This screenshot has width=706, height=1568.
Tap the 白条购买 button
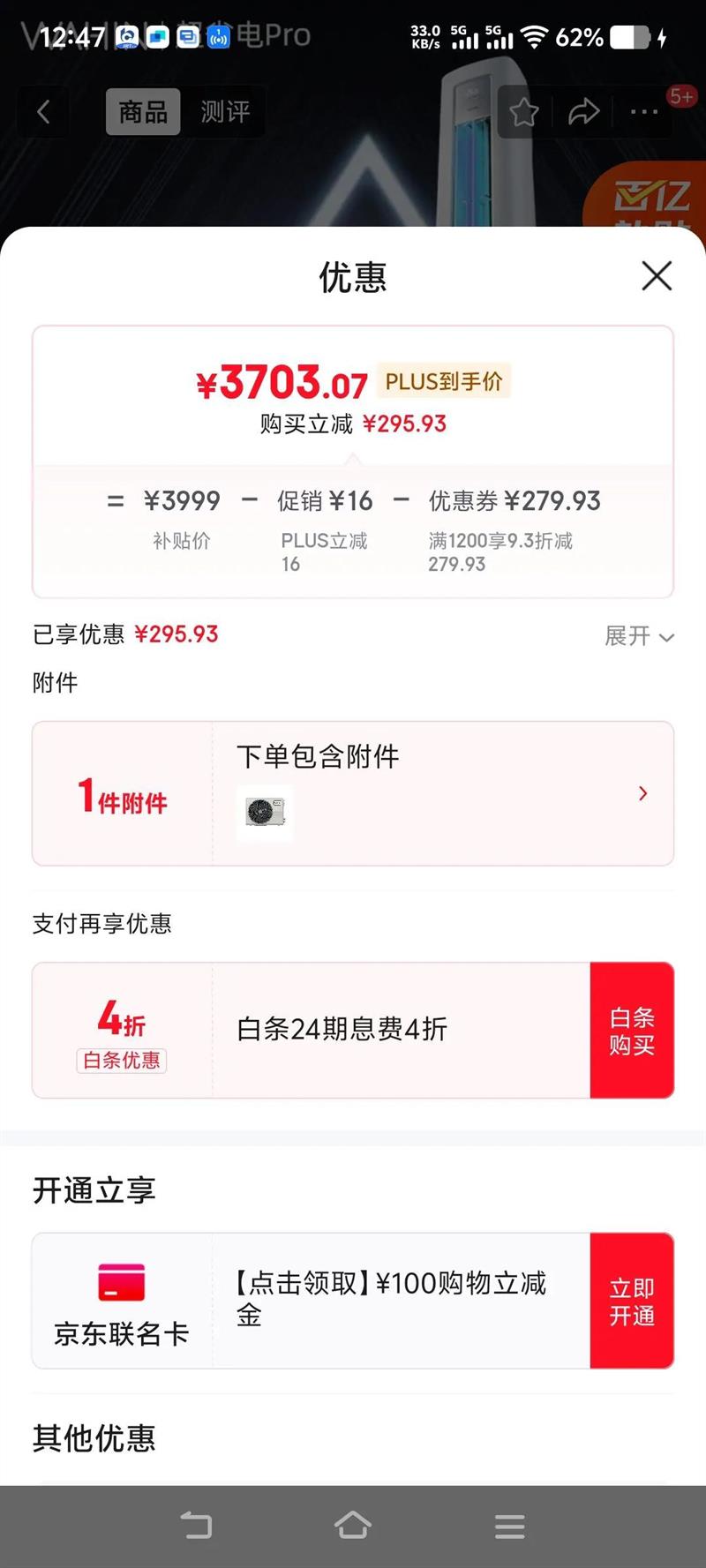[x=632, y=1031]
